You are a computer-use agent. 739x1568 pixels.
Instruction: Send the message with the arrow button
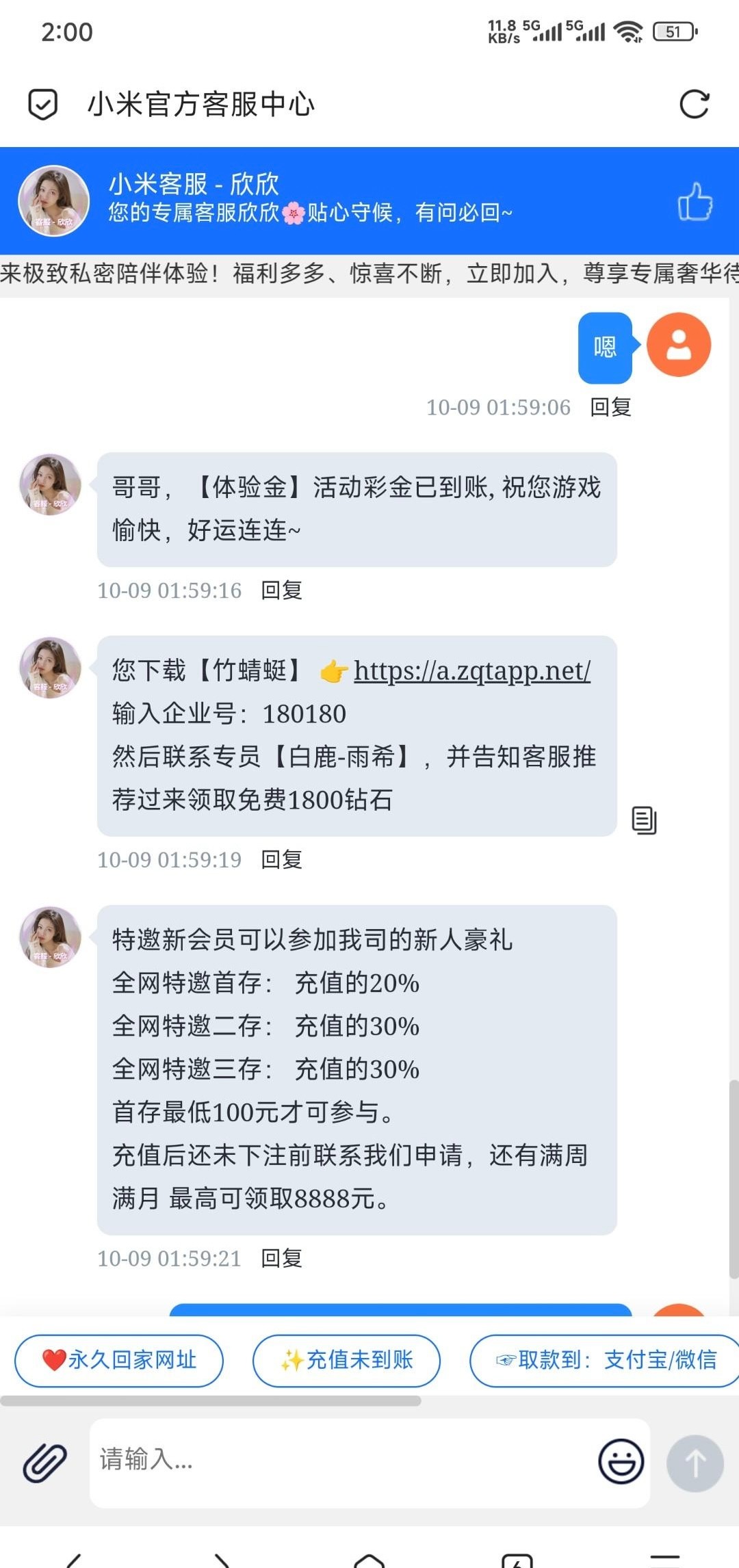click(x=695, y=1463)
